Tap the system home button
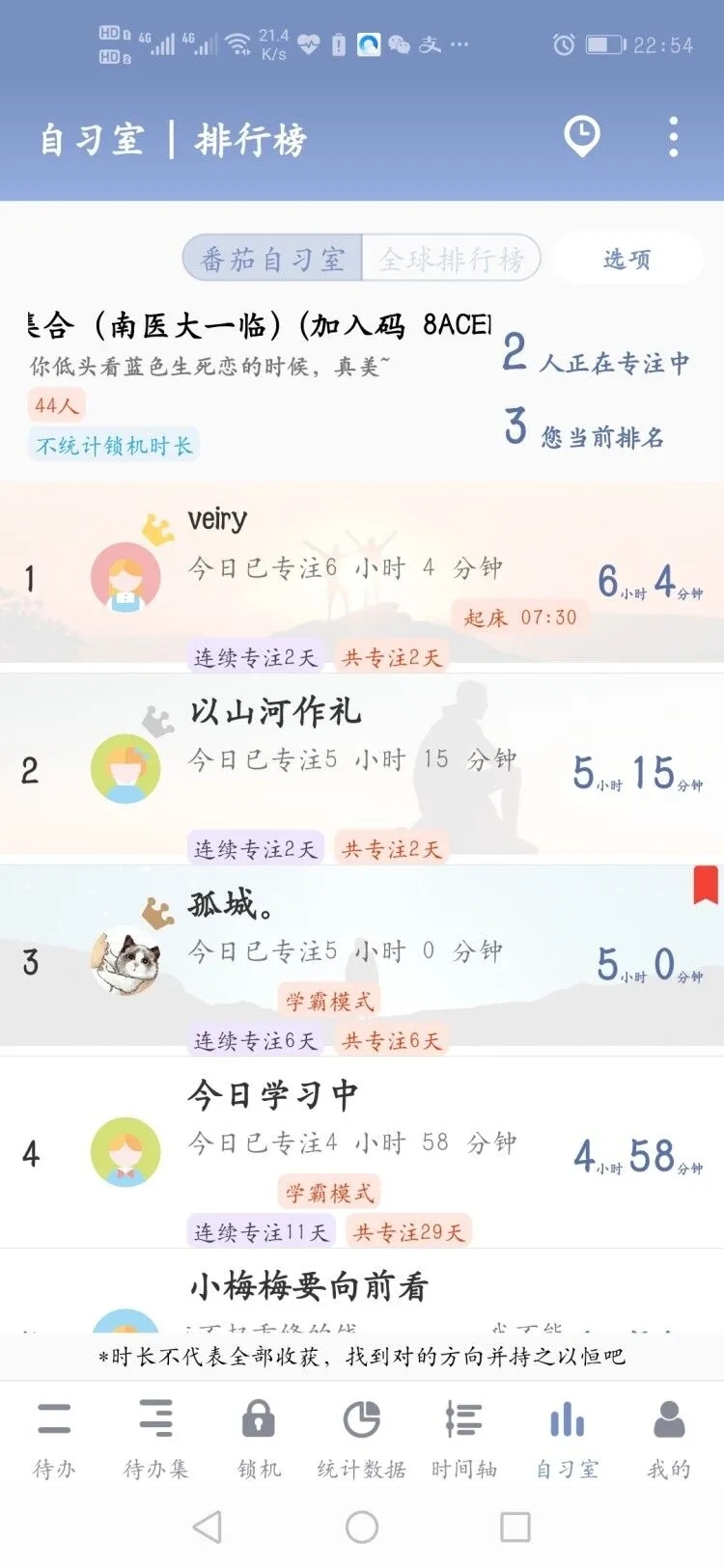 (362, 1527)
